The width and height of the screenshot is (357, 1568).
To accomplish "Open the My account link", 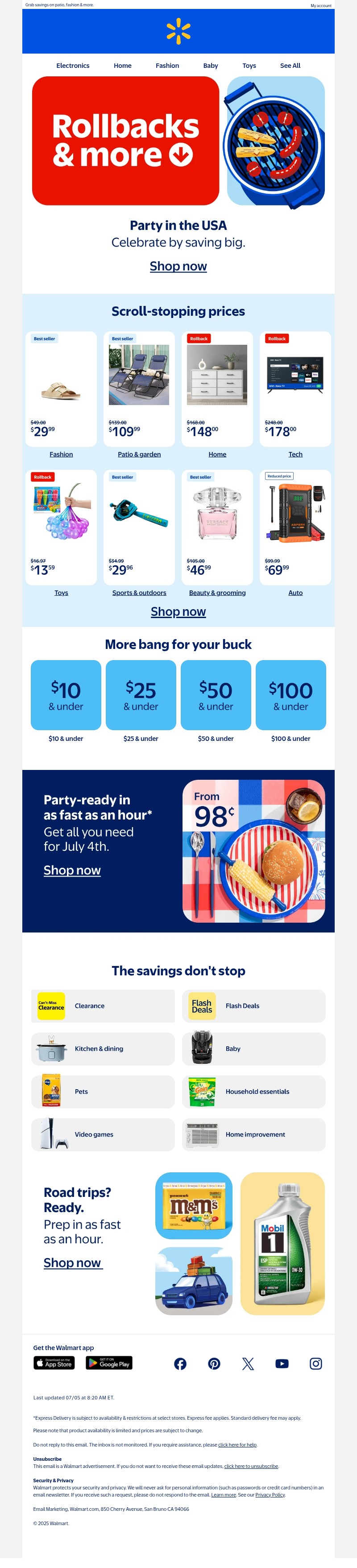I will (320, 5).
